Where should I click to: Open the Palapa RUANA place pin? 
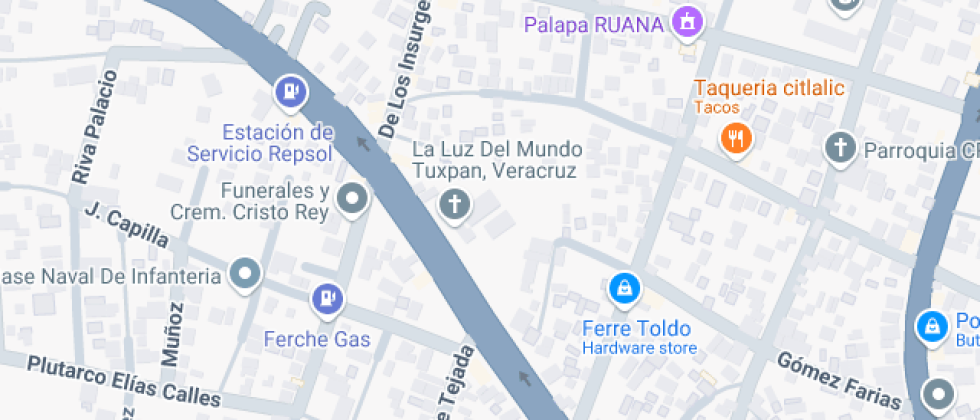click(686, 20)
